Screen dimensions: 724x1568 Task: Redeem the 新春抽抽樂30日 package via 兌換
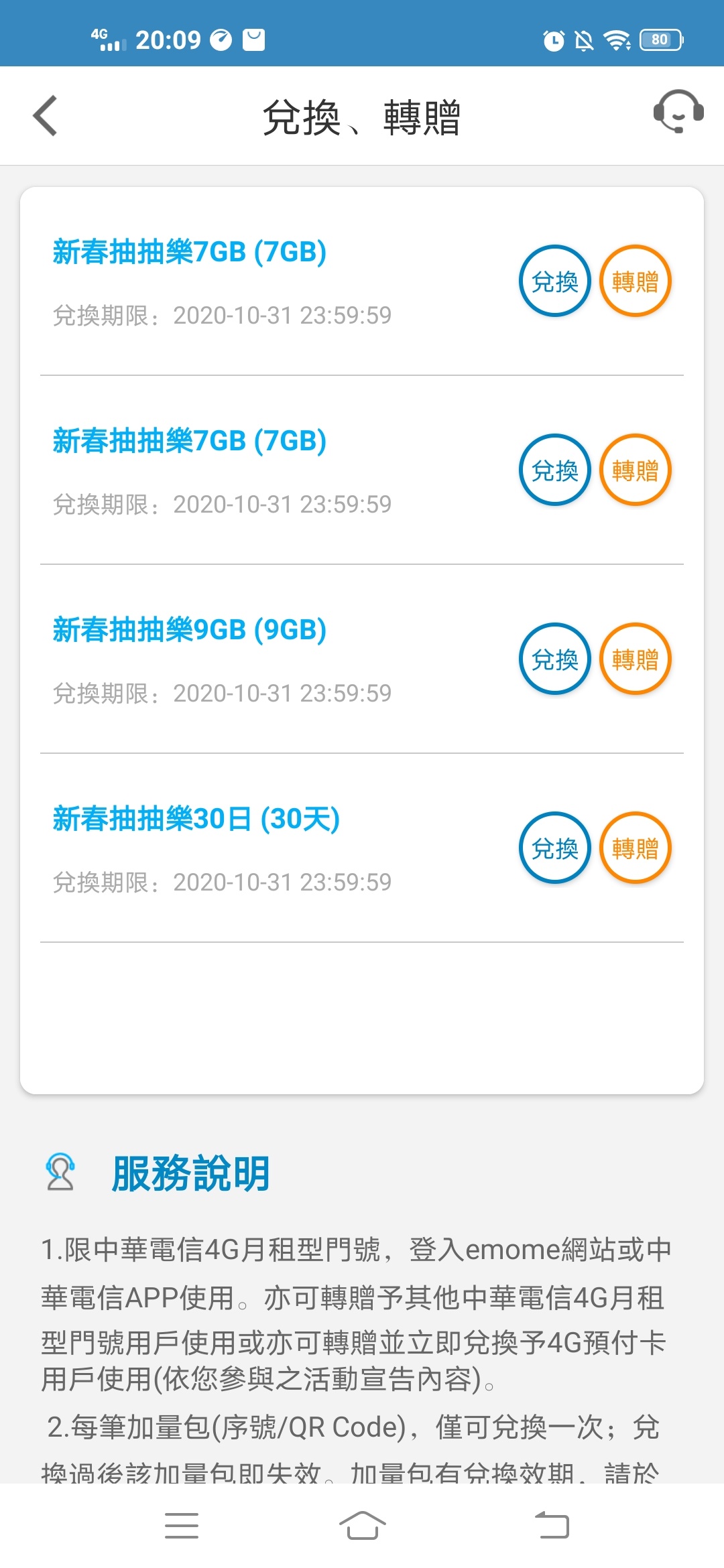click(x=554, y=848)
